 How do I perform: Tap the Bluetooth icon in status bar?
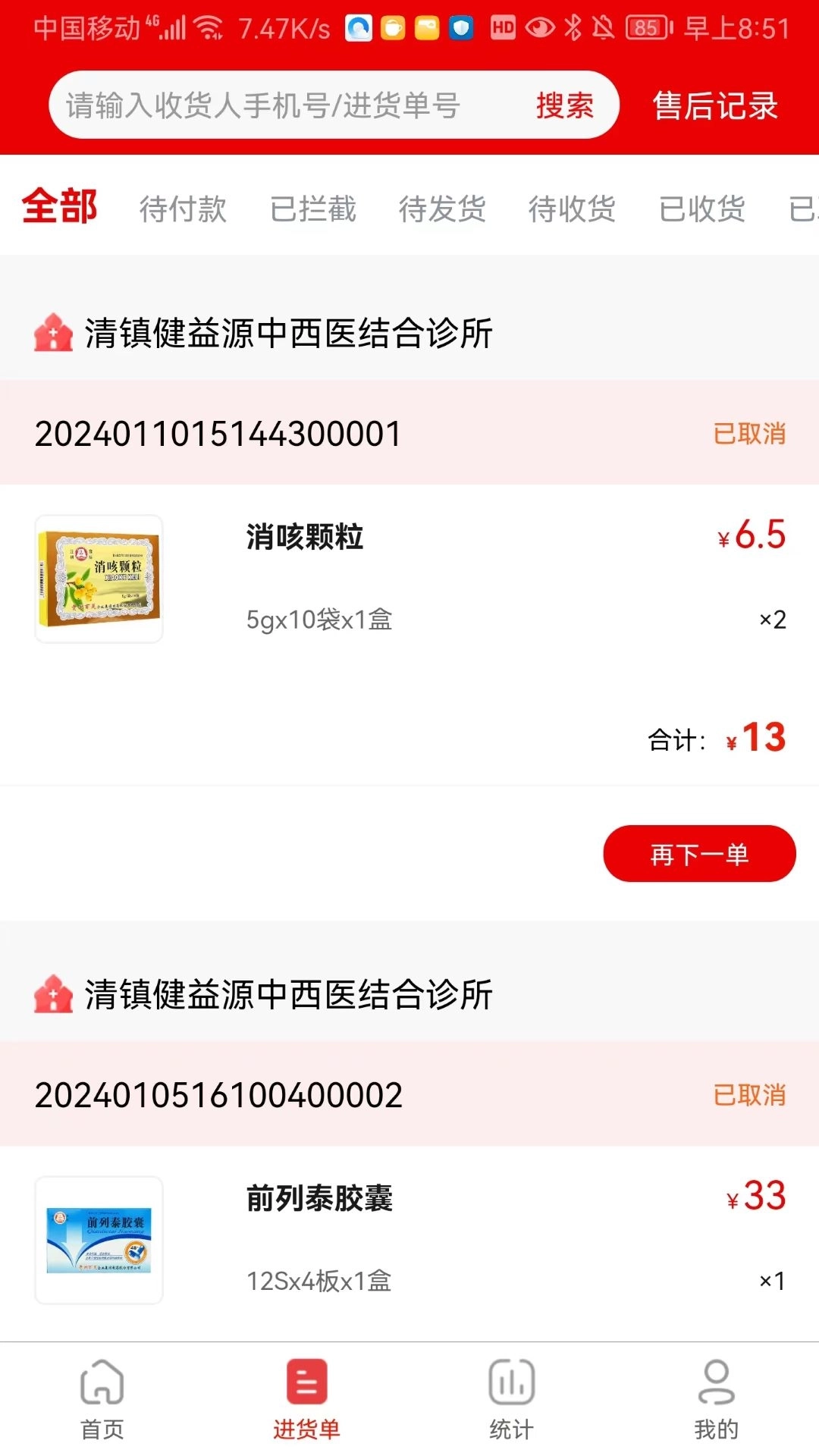coord(574,27)
